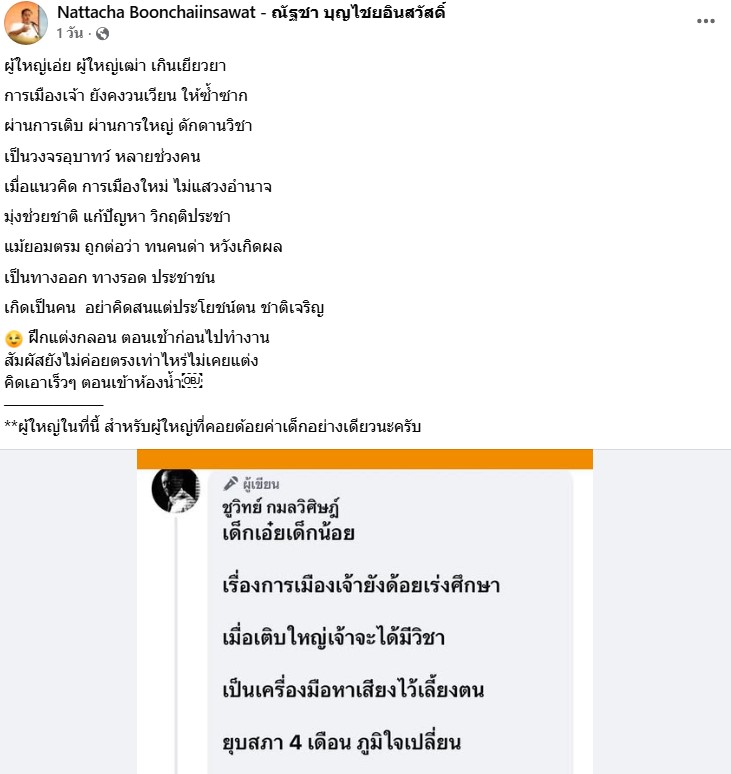Tap the post author's profile picture
This screenshot has width=731, height=774.
(x=25, y=23)
